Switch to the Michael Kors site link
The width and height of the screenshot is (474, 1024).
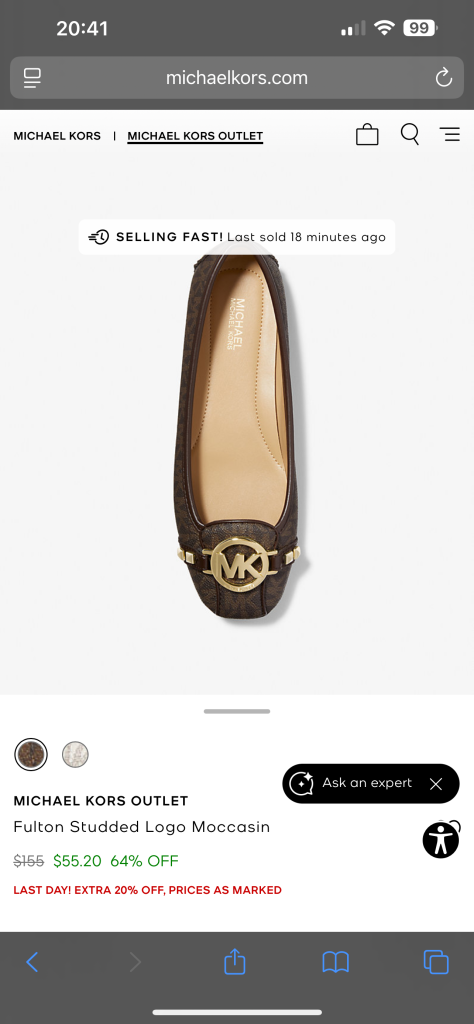[57, 136]
